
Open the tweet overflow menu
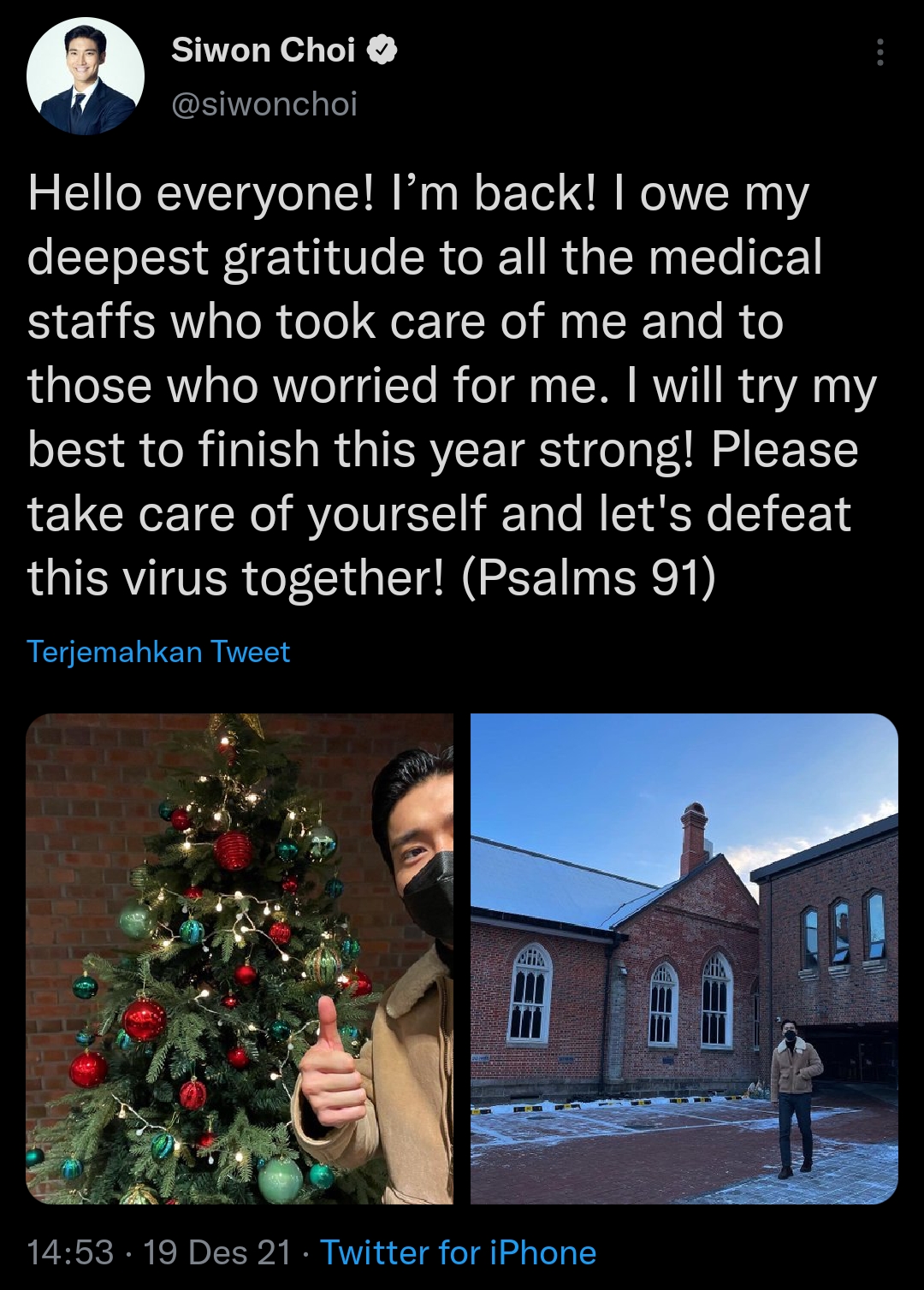coord(880,53)
